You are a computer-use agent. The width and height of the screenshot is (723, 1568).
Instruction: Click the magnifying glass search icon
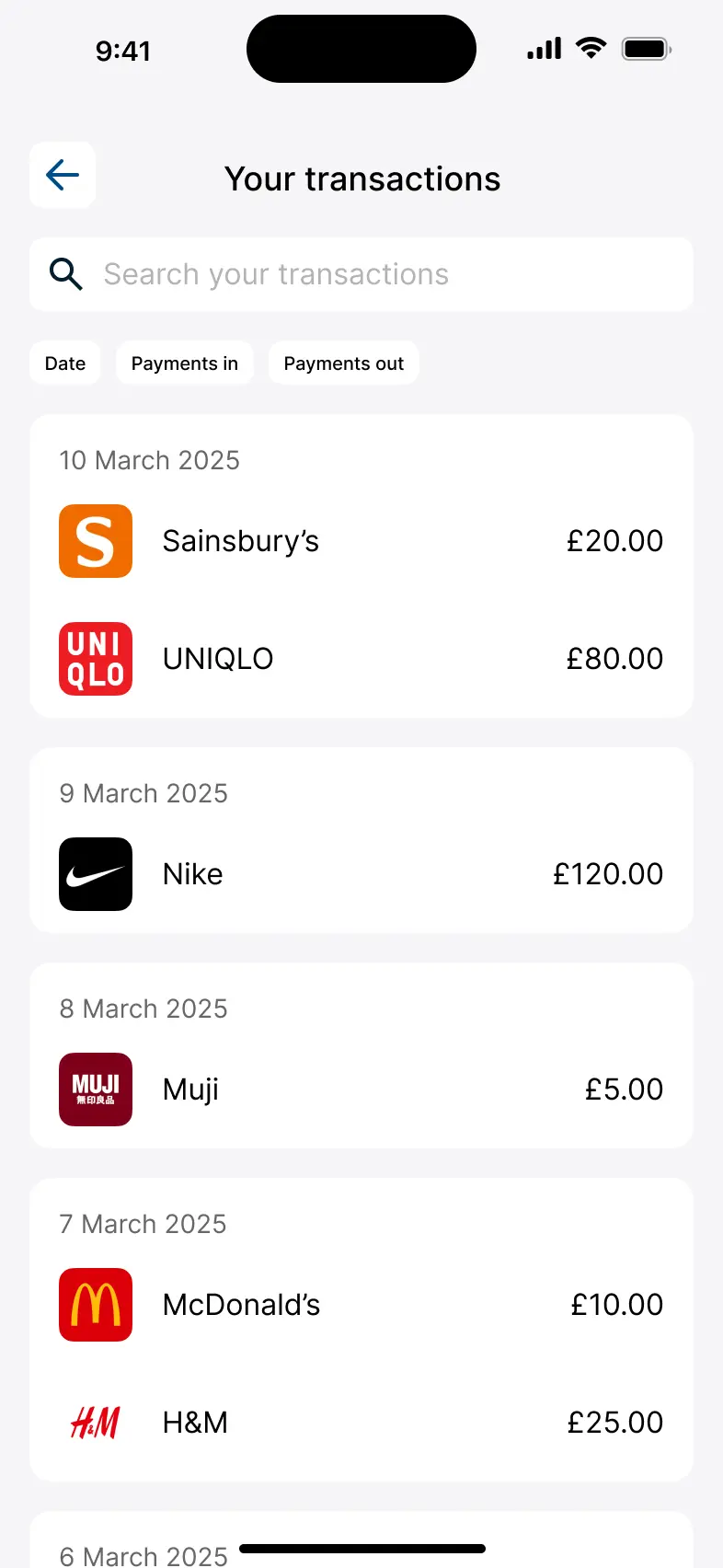[x=64, y=274]
